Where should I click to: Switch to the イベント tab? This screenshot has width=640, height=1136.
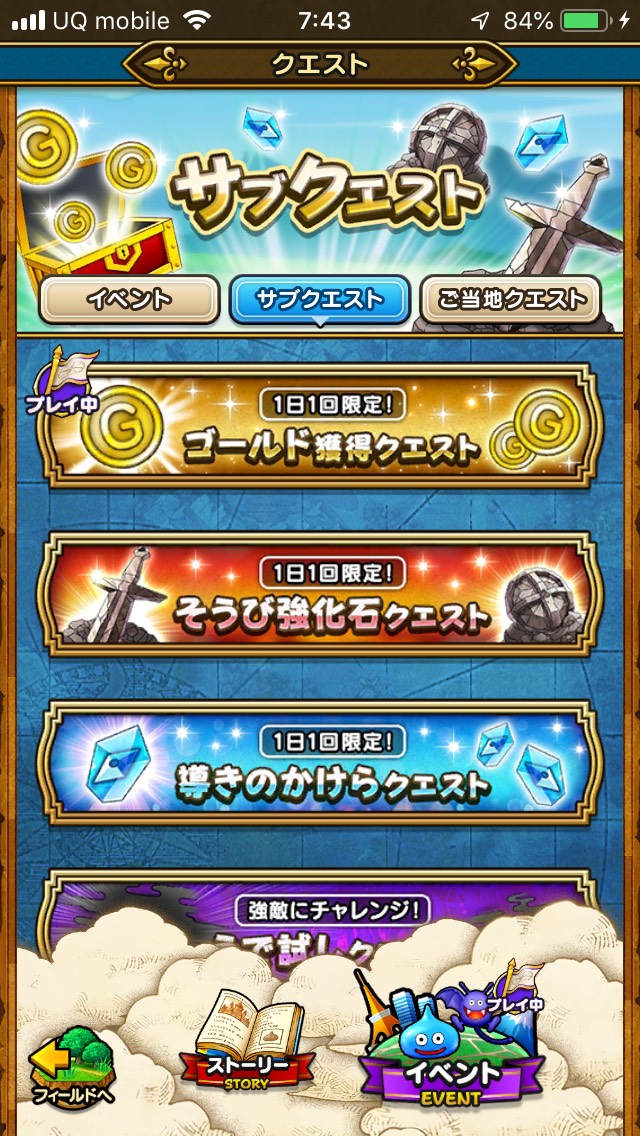tap(128, 299)
